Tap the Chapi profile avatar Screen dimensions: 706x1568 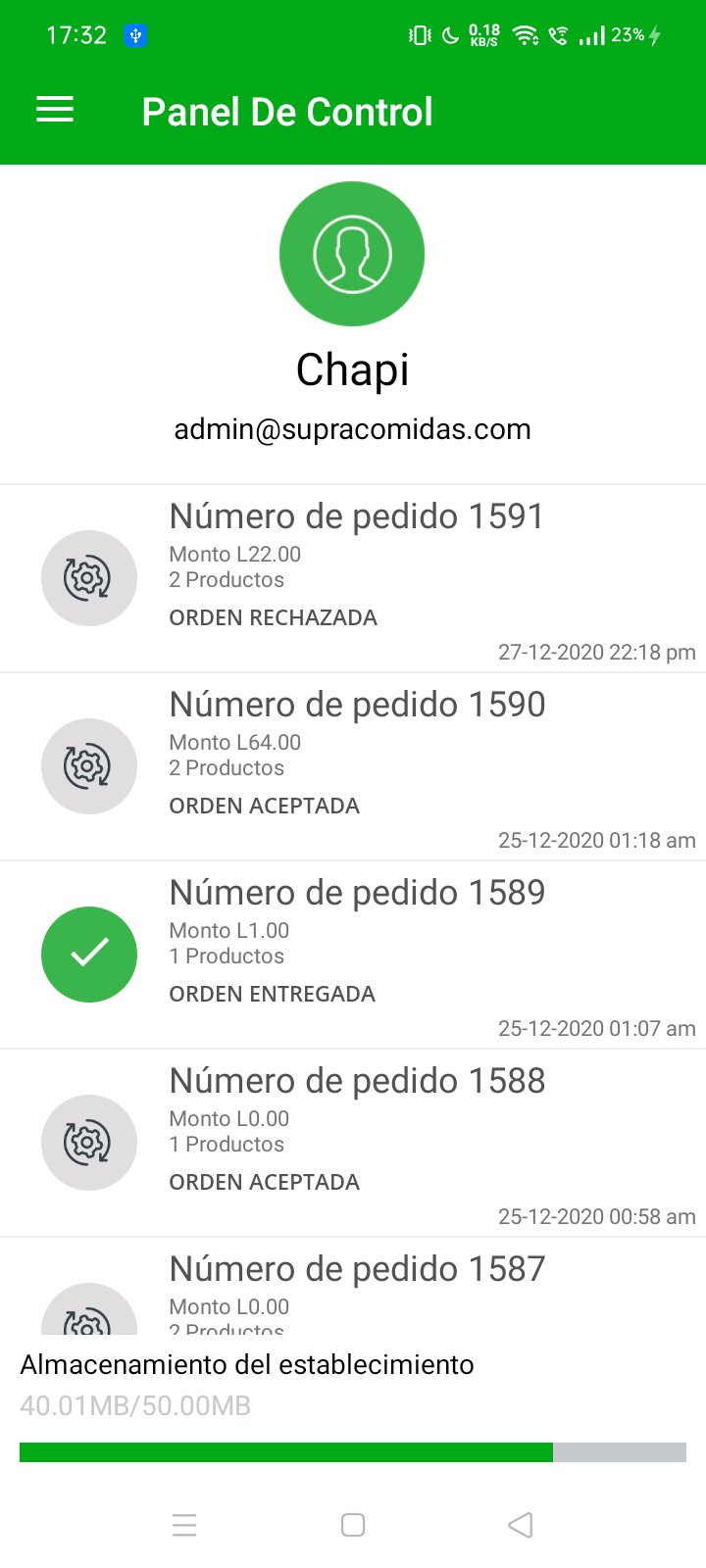coord(352,254)
